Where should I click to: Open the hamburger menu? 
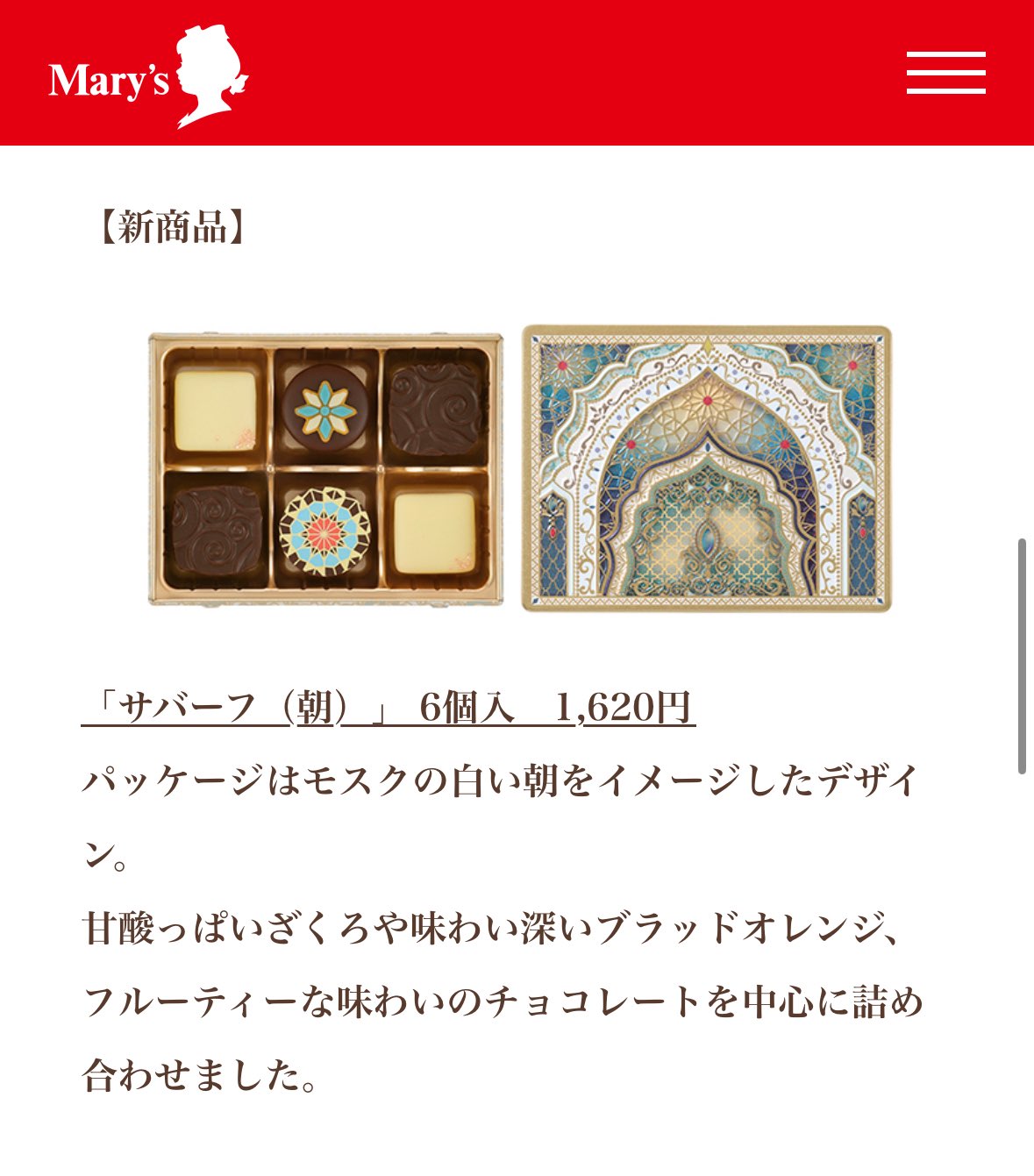(x=945, y=73)
